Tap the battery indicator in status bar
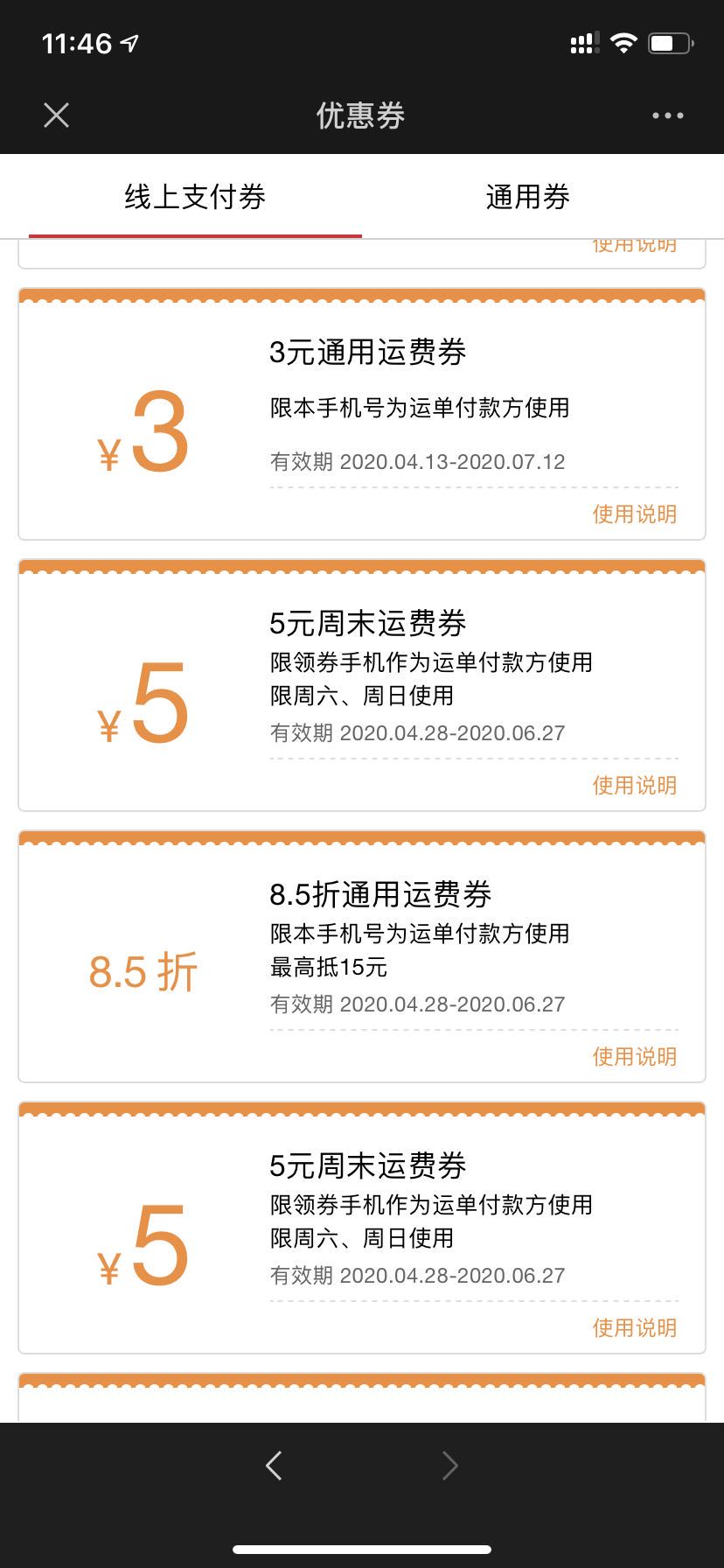This screenshot has height=1568, width=724. [x=668, y=43]
